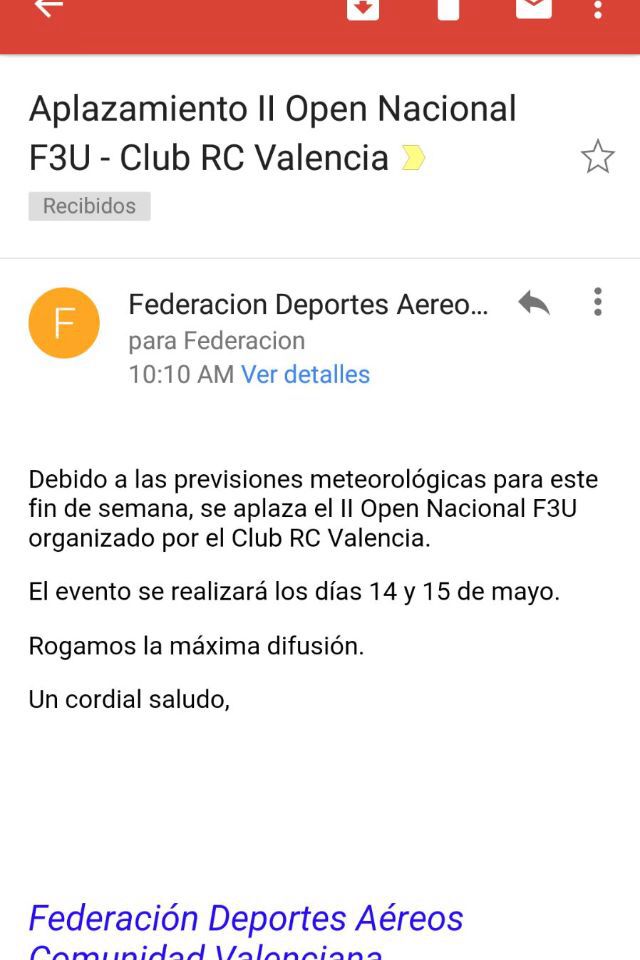
Task: Open the message options menu beside reply
Action: pyautogui.click(x=598, y=302)
